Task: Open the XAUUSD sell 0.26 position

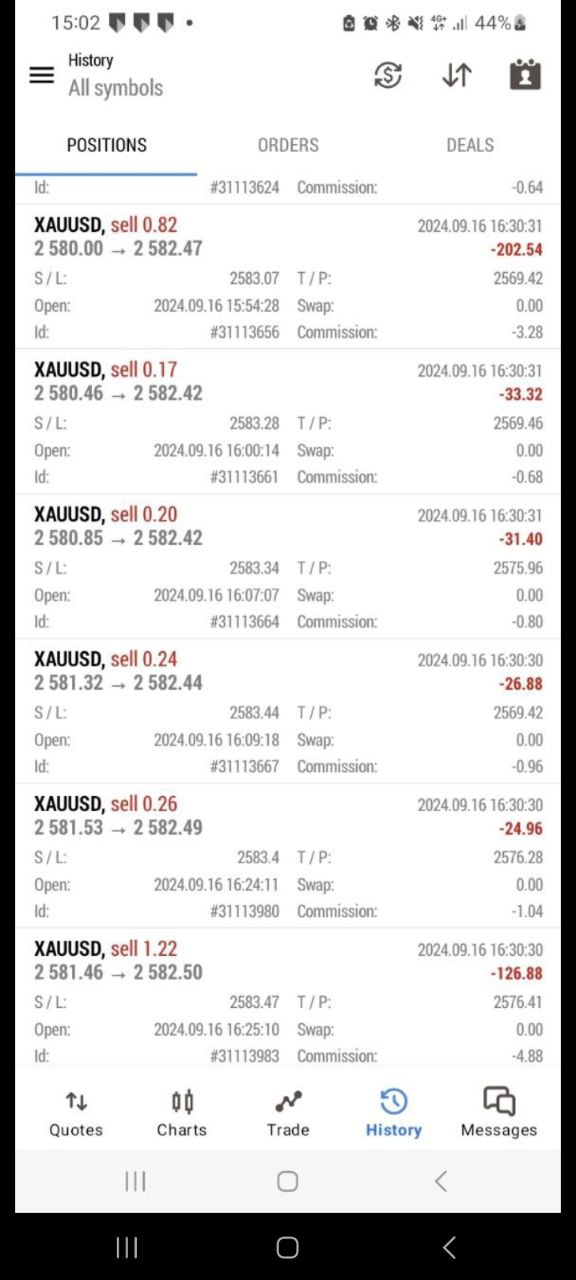Action: point(288,857)
